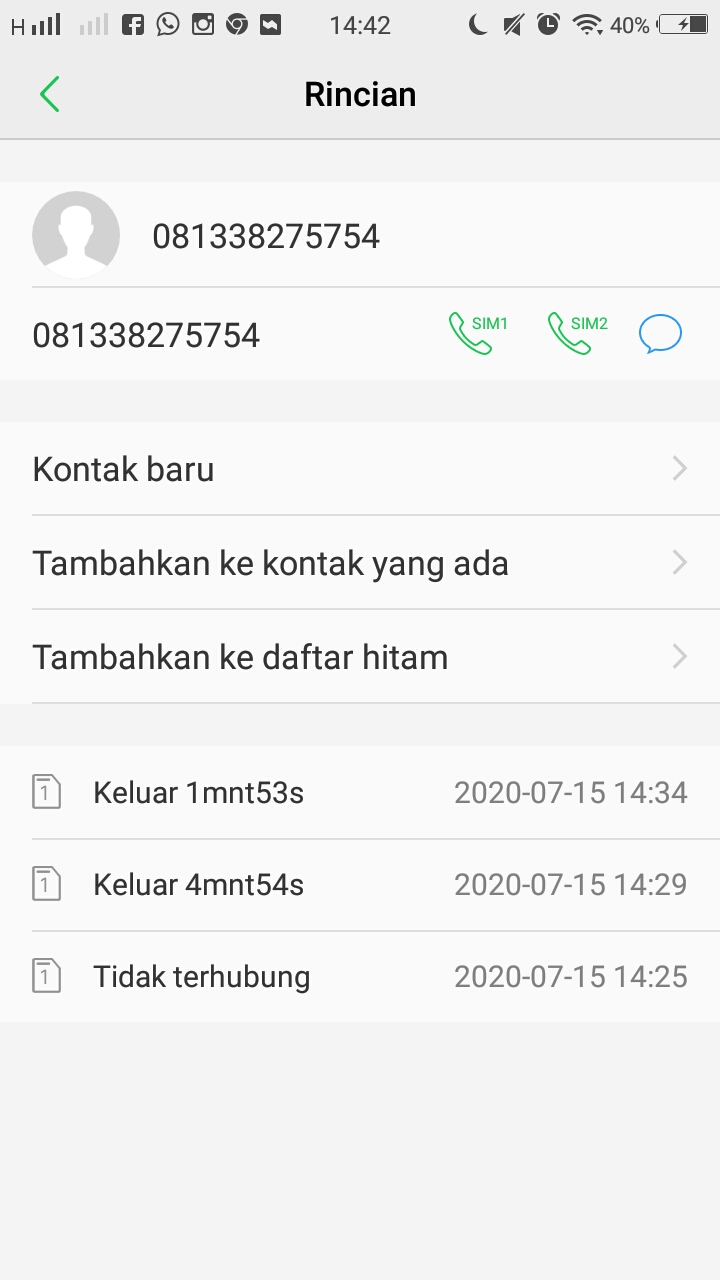
Task: Tap the contact avatar picture
Action: tap(76, 235)
